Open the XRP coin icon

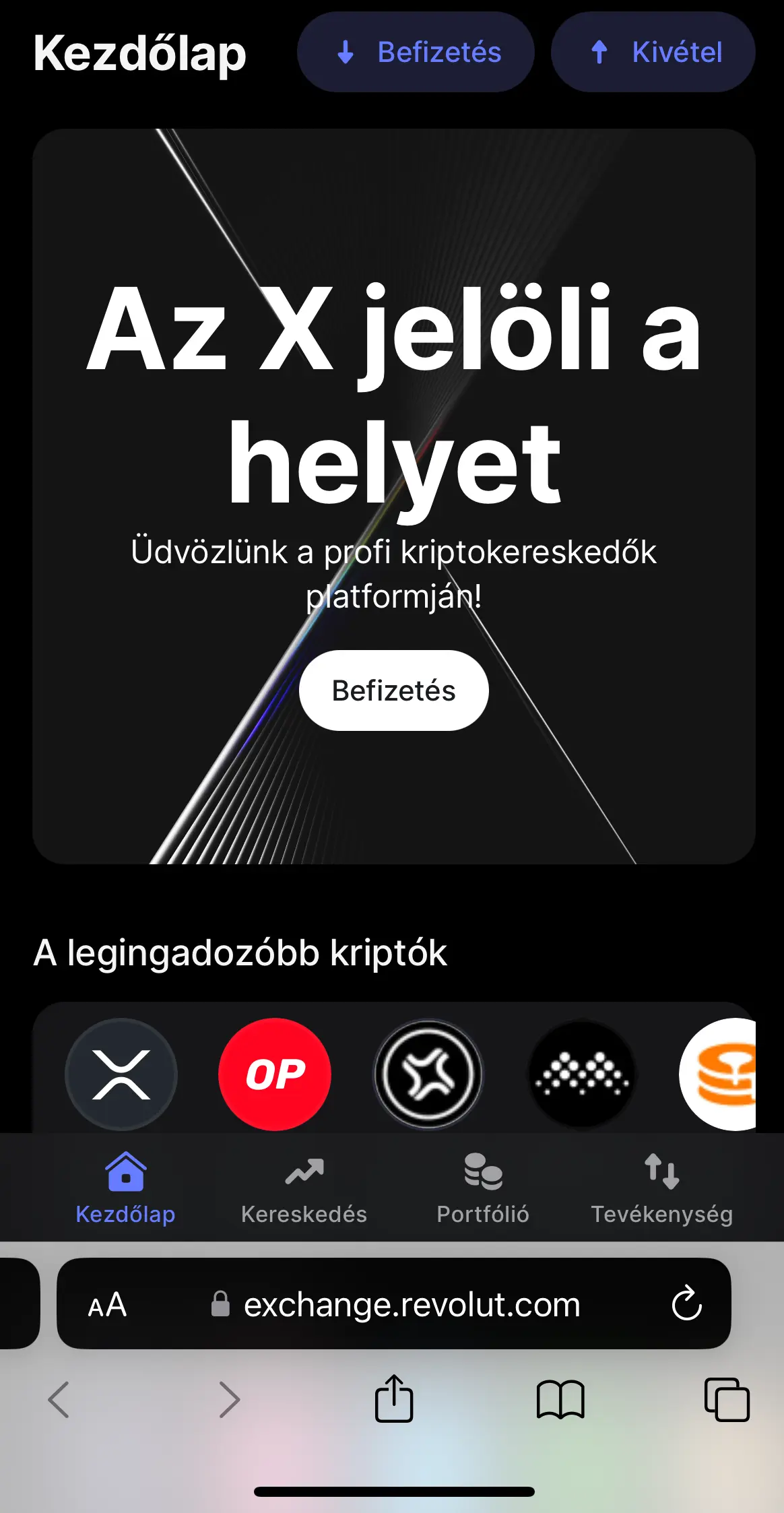[121, 1074]
